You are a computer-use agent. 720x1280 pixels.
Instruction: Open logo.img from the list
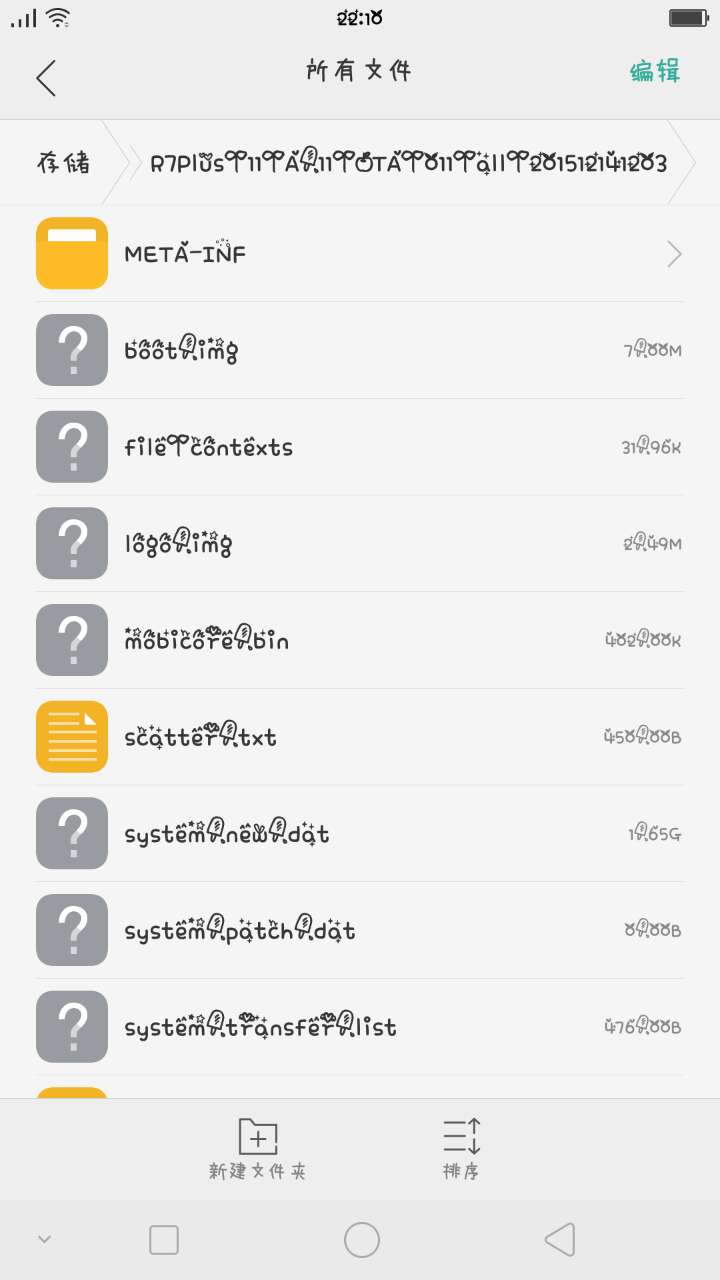(x=360, y=544)
